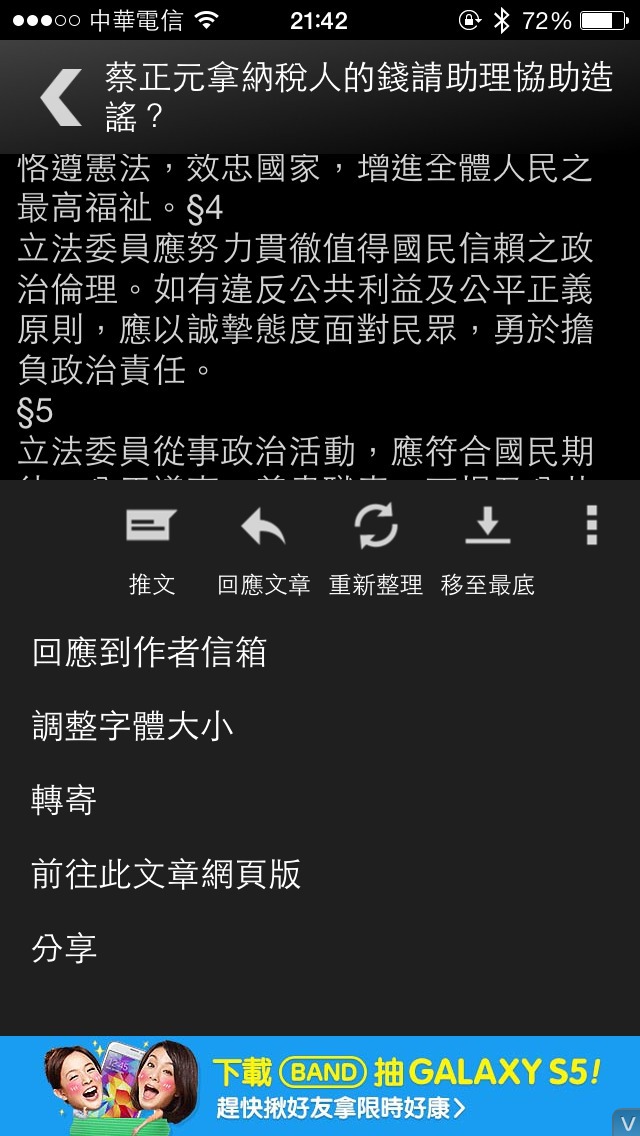Tap 推文 to push a comment
The width and height of the screenshot is (640, 1136).
tap(151, 549)
